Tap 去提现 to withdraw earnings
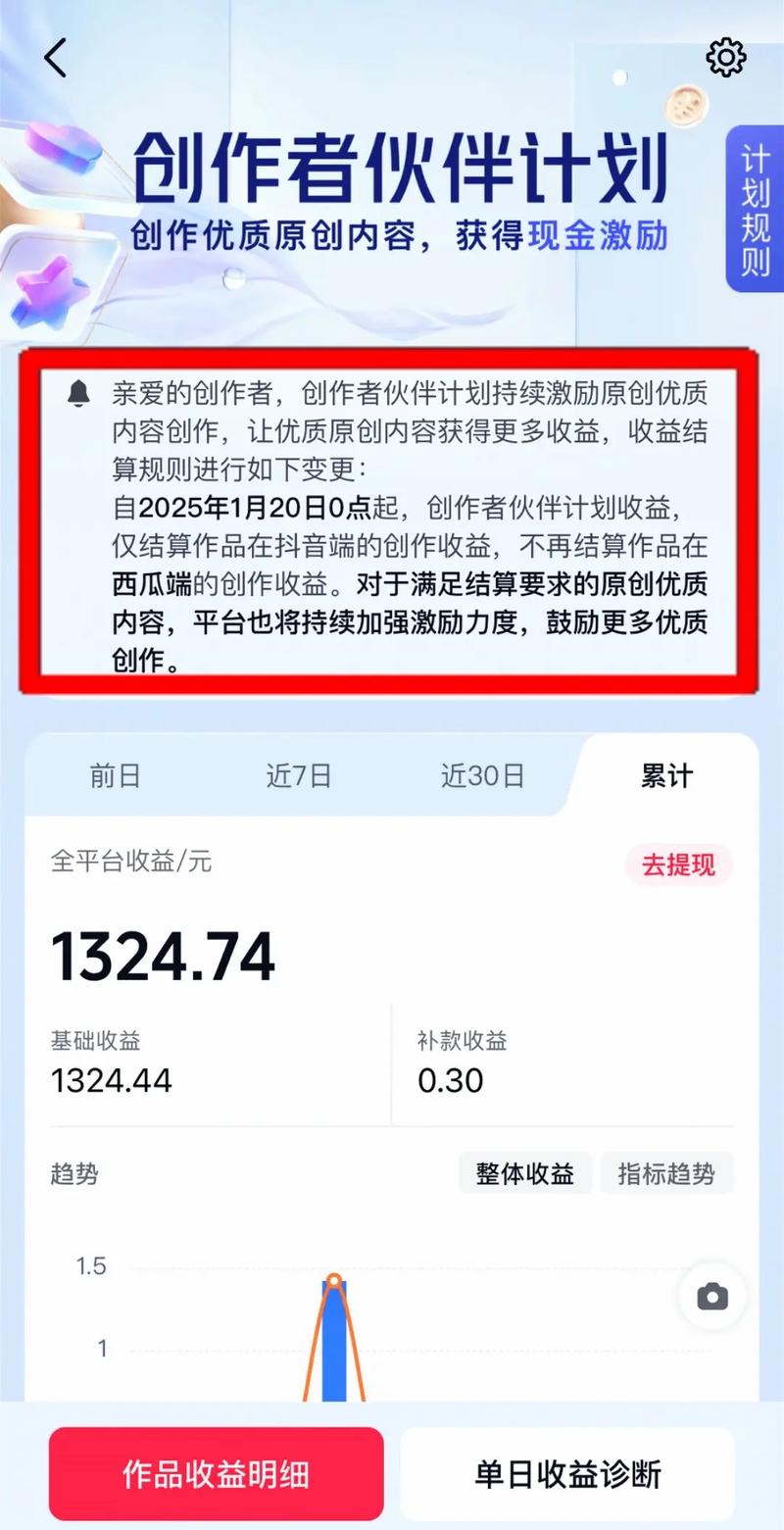The image size is (784, 1530). coord(678,864)
